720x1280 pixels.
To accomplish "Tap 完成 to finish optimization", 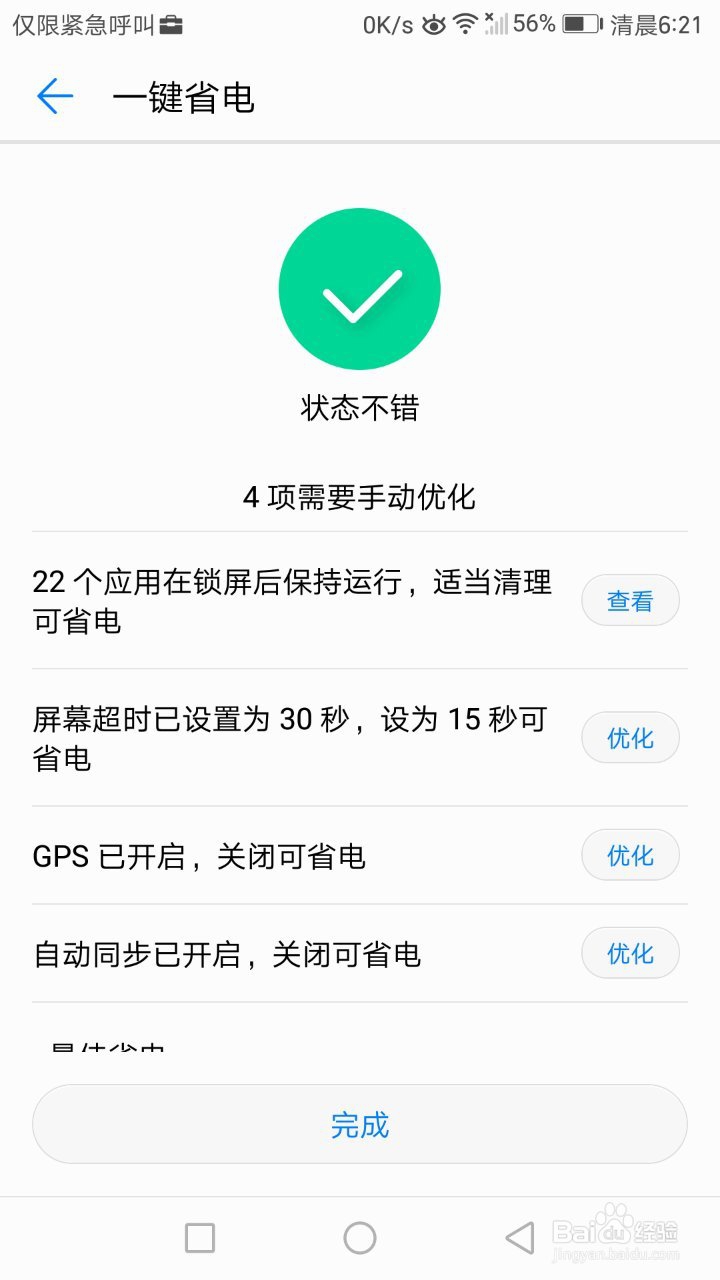I will [x=359, y=1123].
